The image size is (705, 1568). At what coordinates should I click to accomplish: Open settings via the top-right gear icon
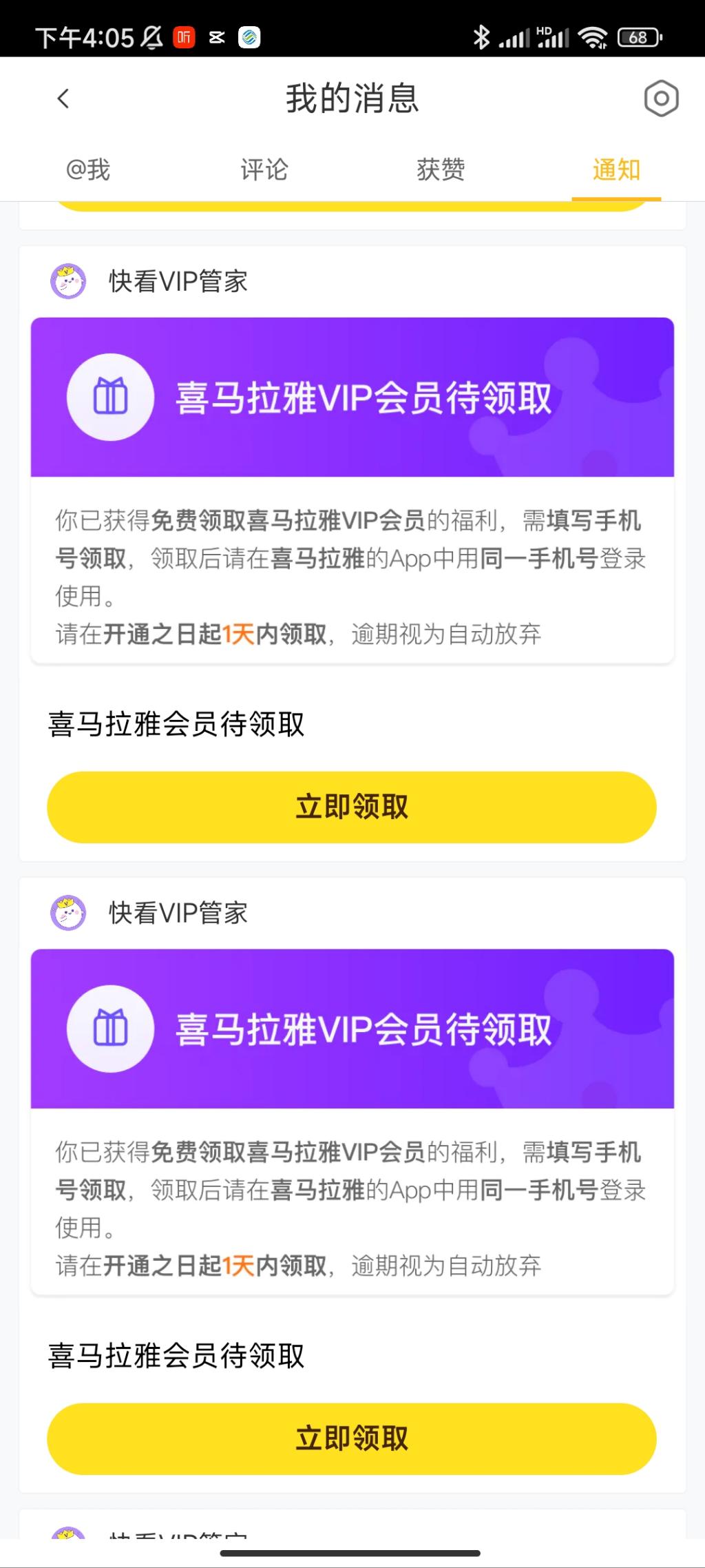660,99
